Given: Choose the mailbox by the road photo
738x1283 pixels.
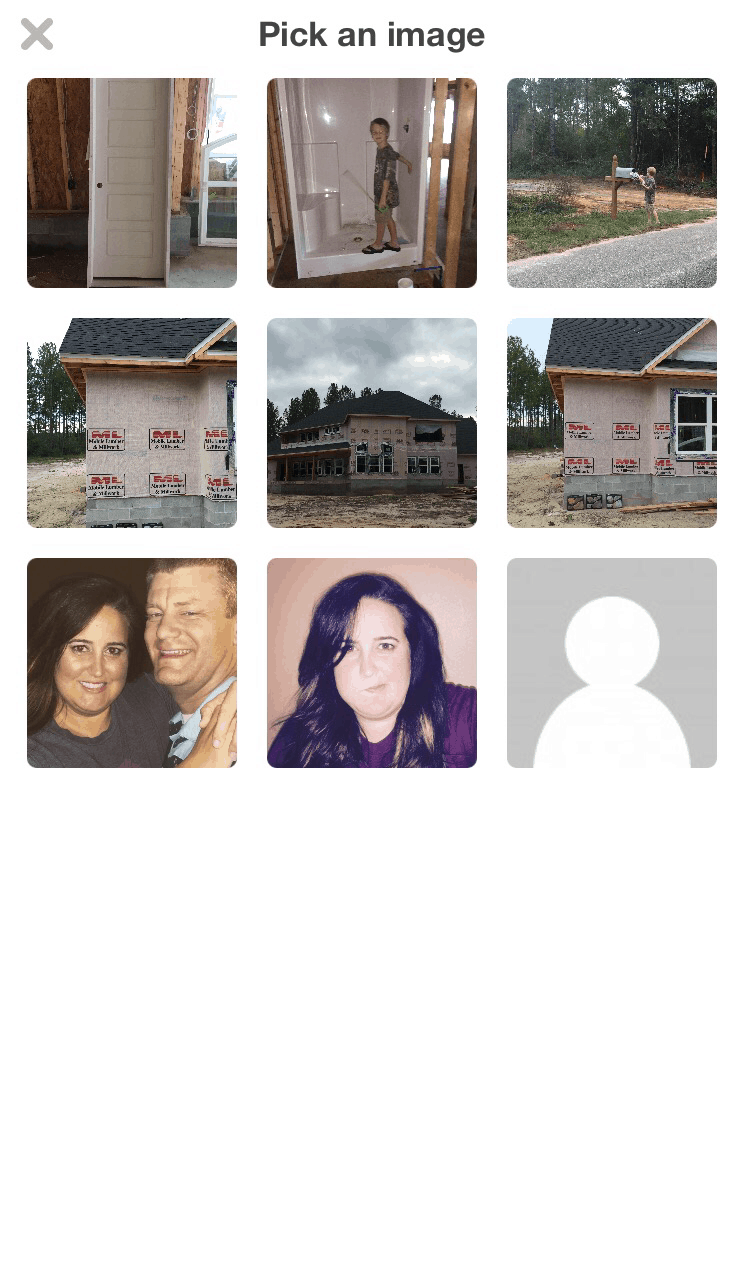Looking at the screenshot, I should [x=612, y=183].
